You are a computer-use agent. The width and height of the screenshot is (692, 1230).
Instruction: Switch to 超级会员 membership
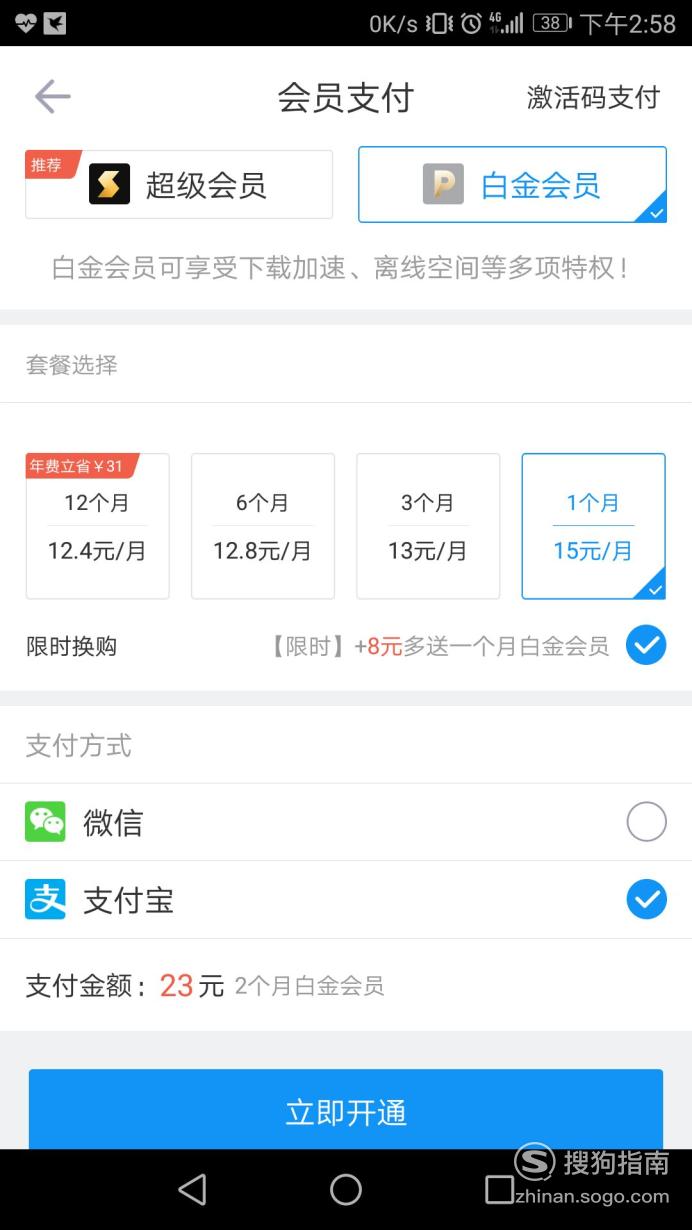(x=180, y=185)
